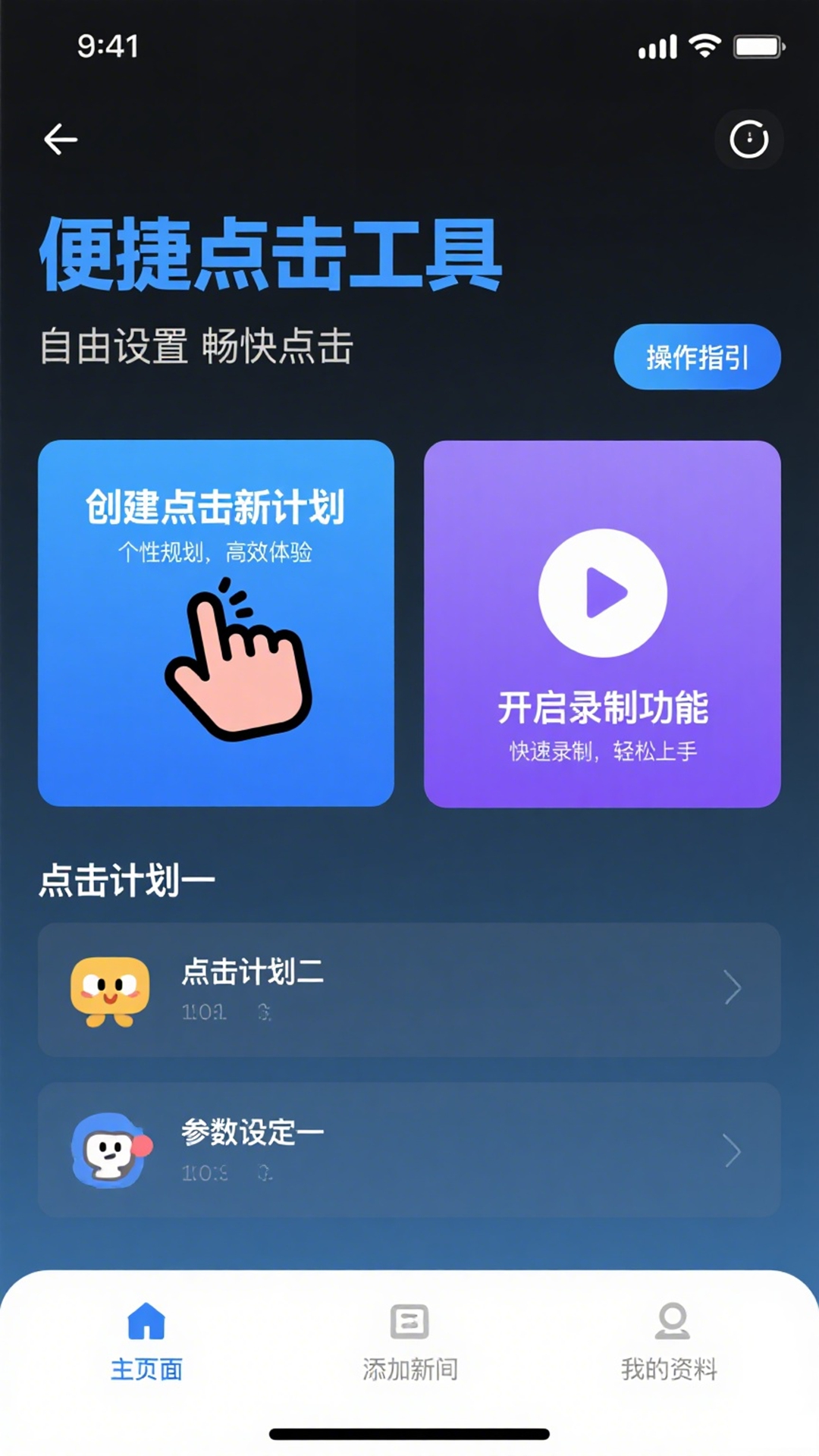Open the 操作指引 guide button

coord(696,358)
